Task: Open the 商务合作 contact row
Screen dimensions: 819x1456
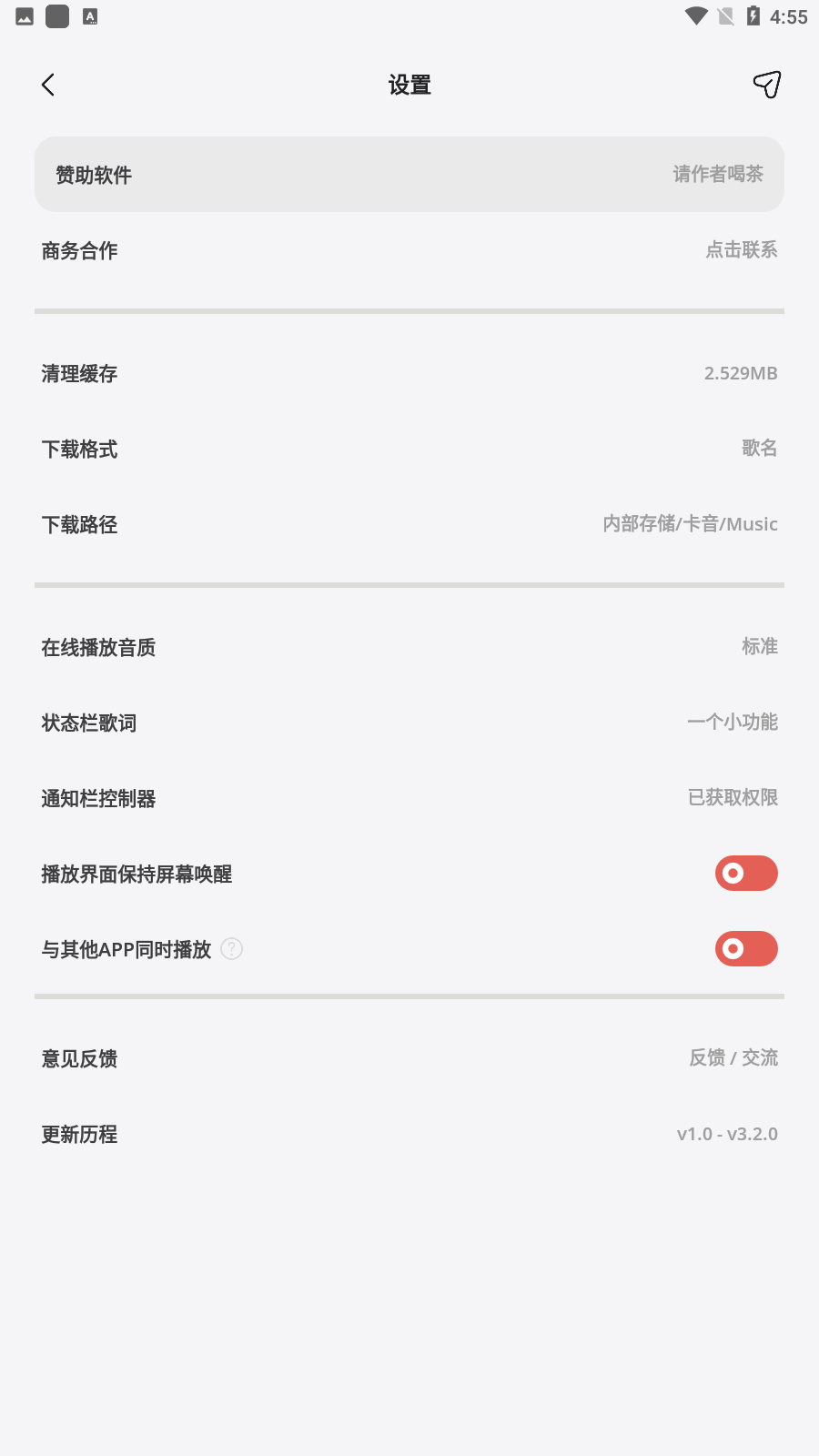Action: (409, 250)
